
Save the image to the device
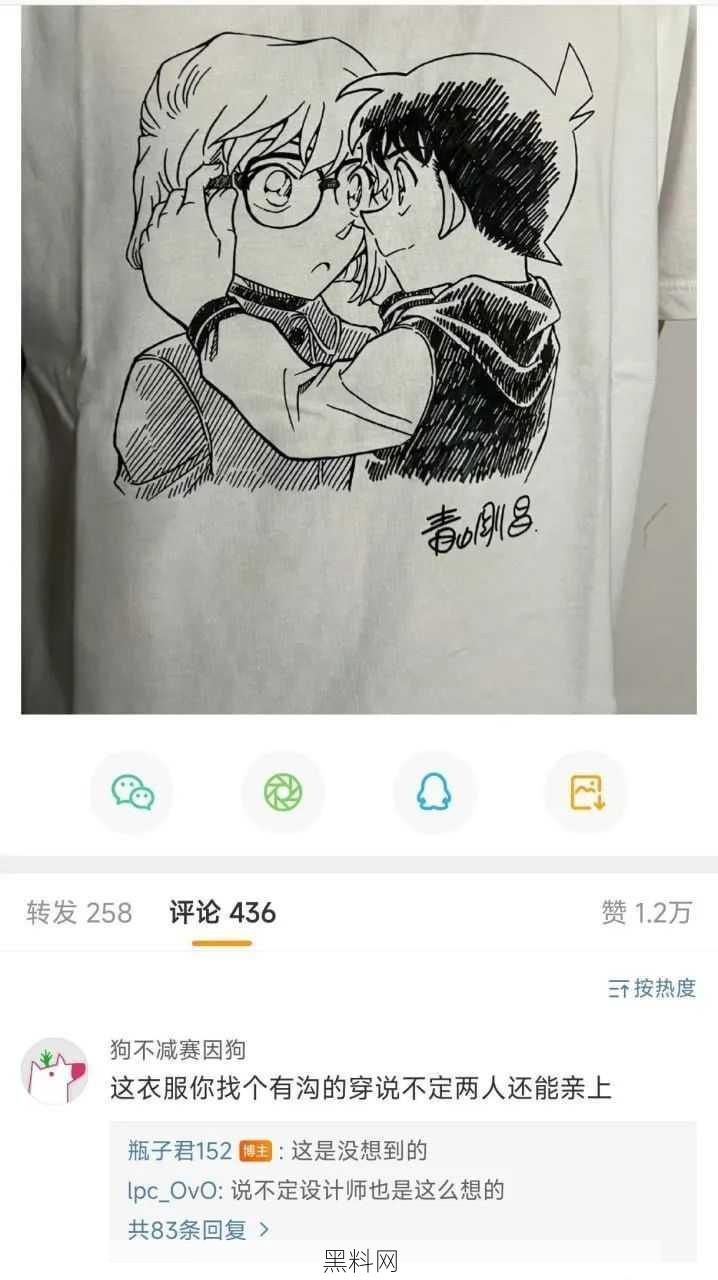pos(586,792)
